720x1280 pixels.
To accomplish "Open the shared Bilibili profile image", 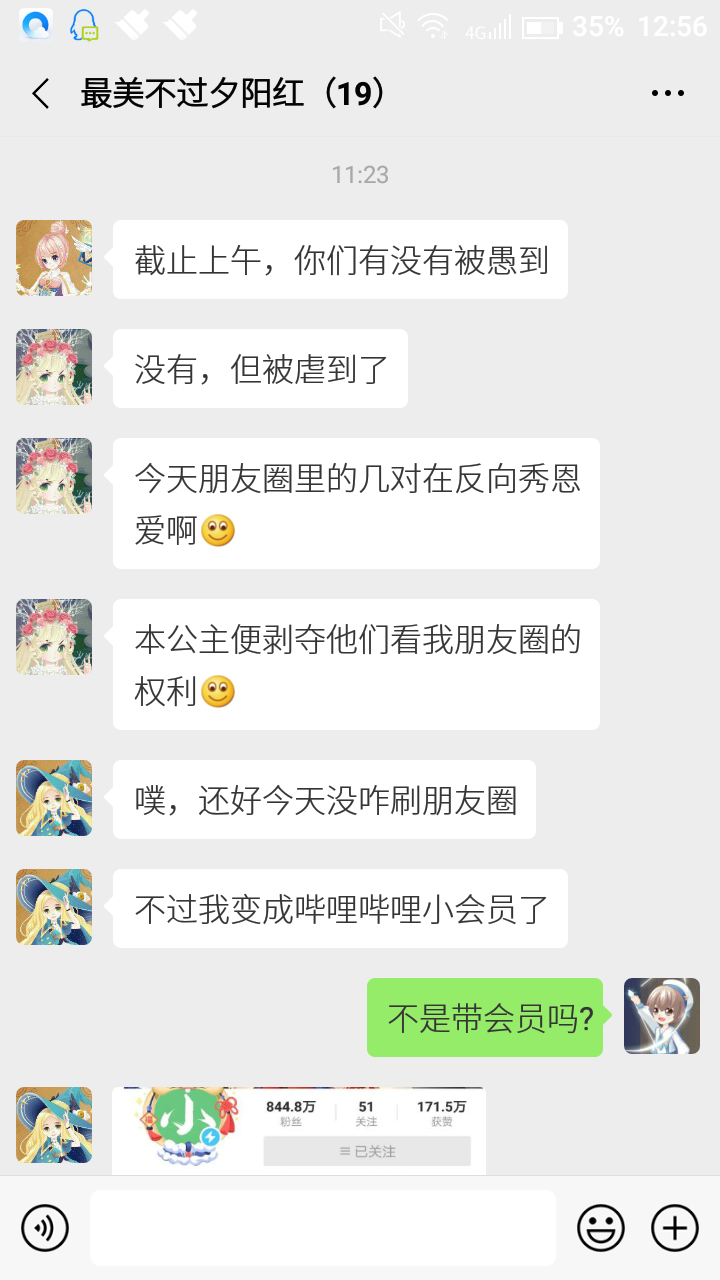I will (298, 1130).
